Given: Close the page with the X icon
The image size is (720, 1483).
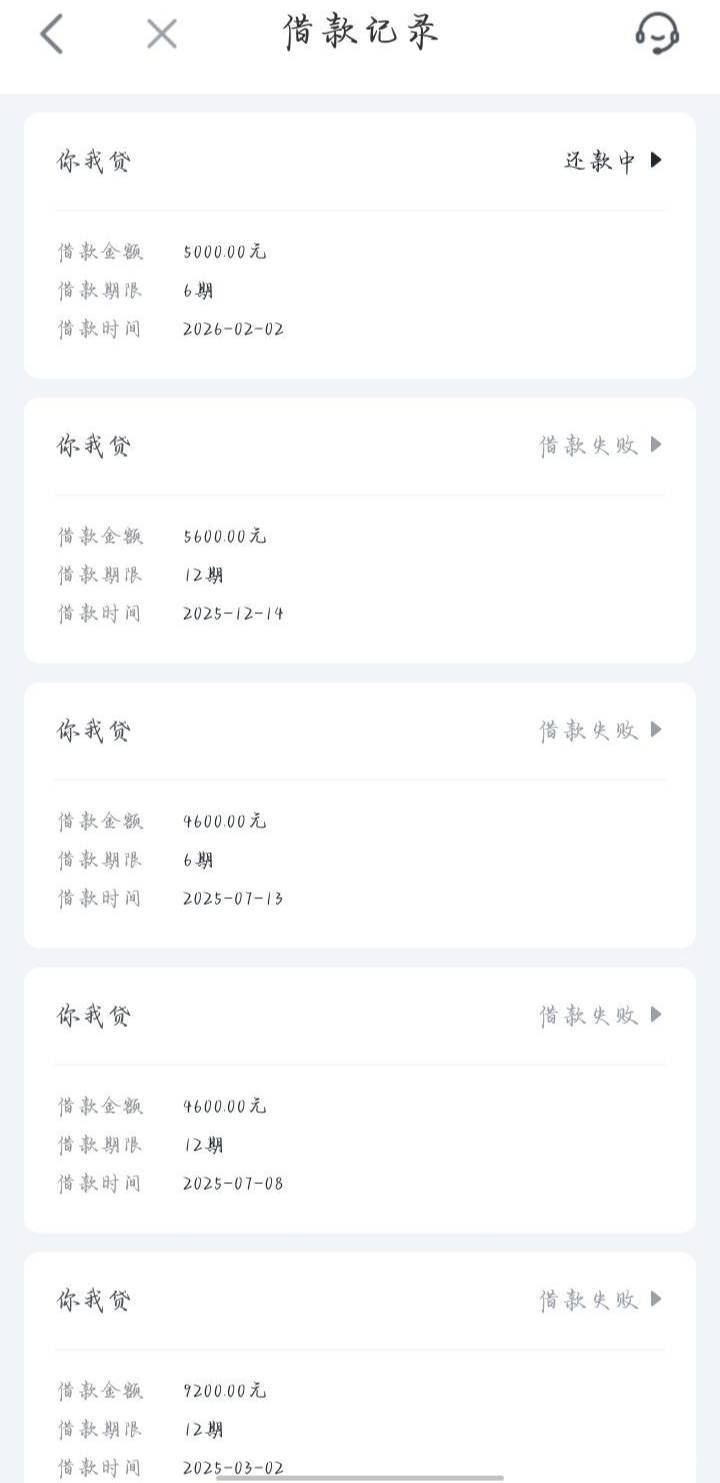Looking at the screenshot, I should pyautogui.click(x=161, y=34).
